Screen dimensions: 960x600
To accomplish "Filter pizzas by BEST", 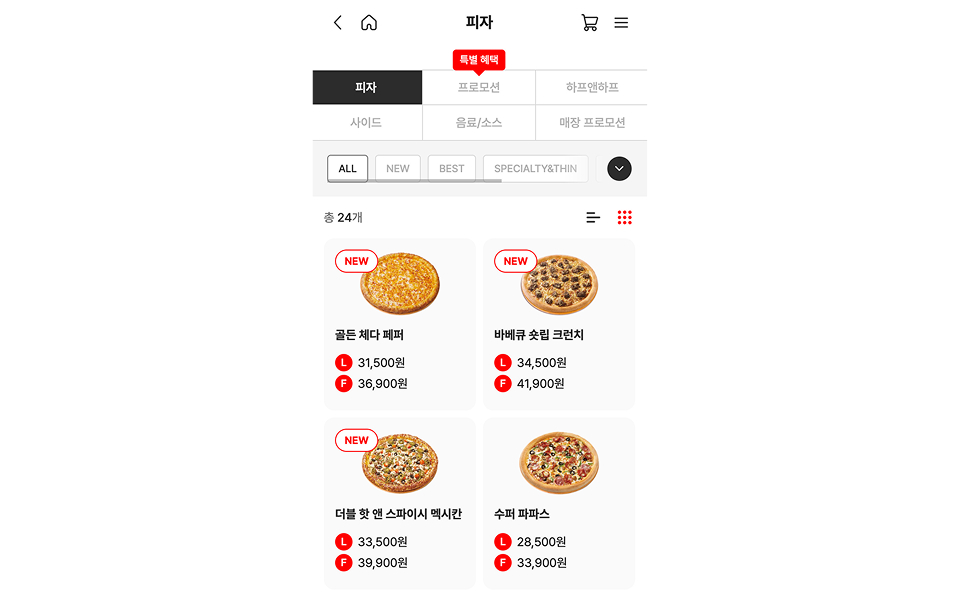I will pos(452,168).
